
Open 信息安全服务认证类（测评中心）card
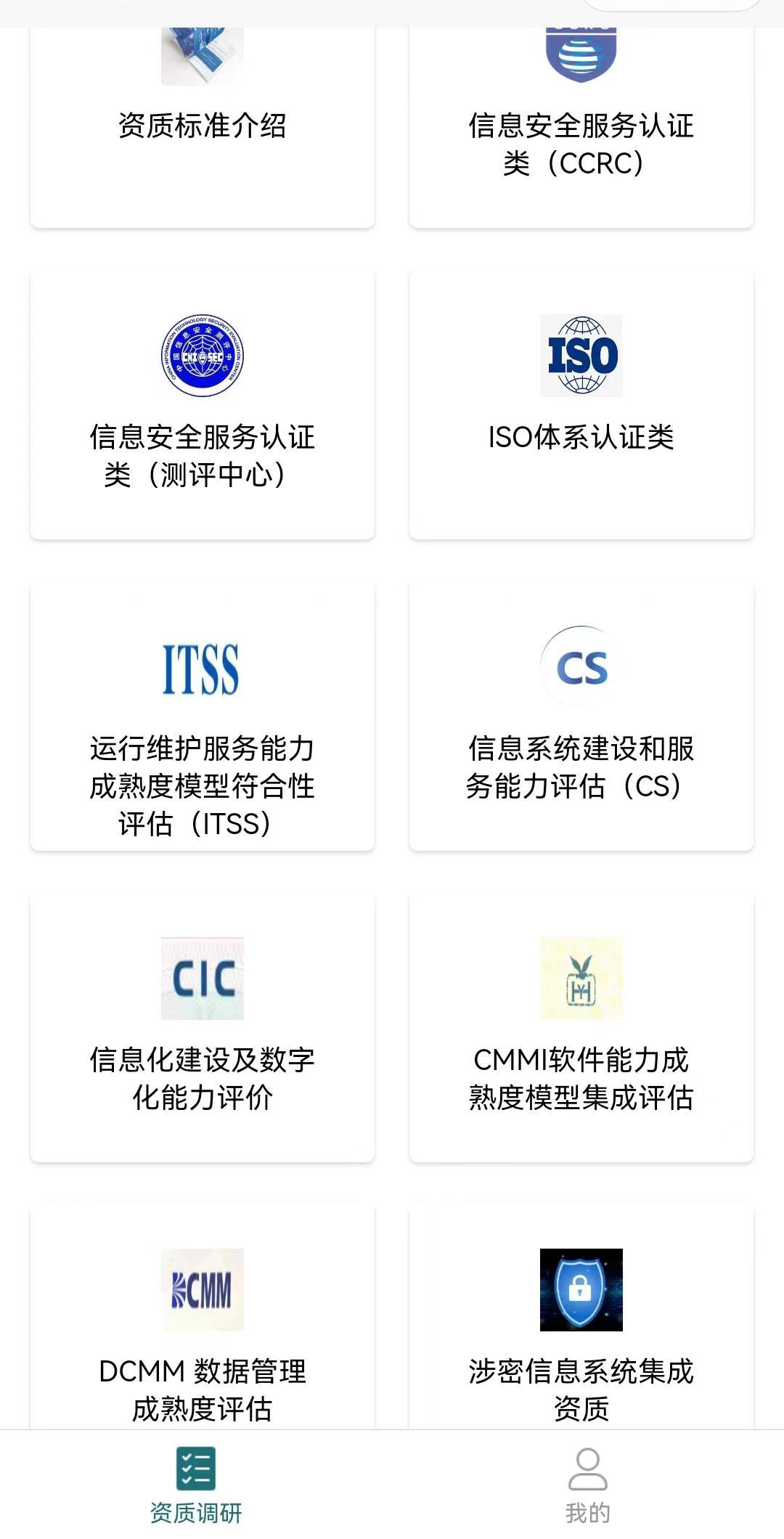[202, 405]
